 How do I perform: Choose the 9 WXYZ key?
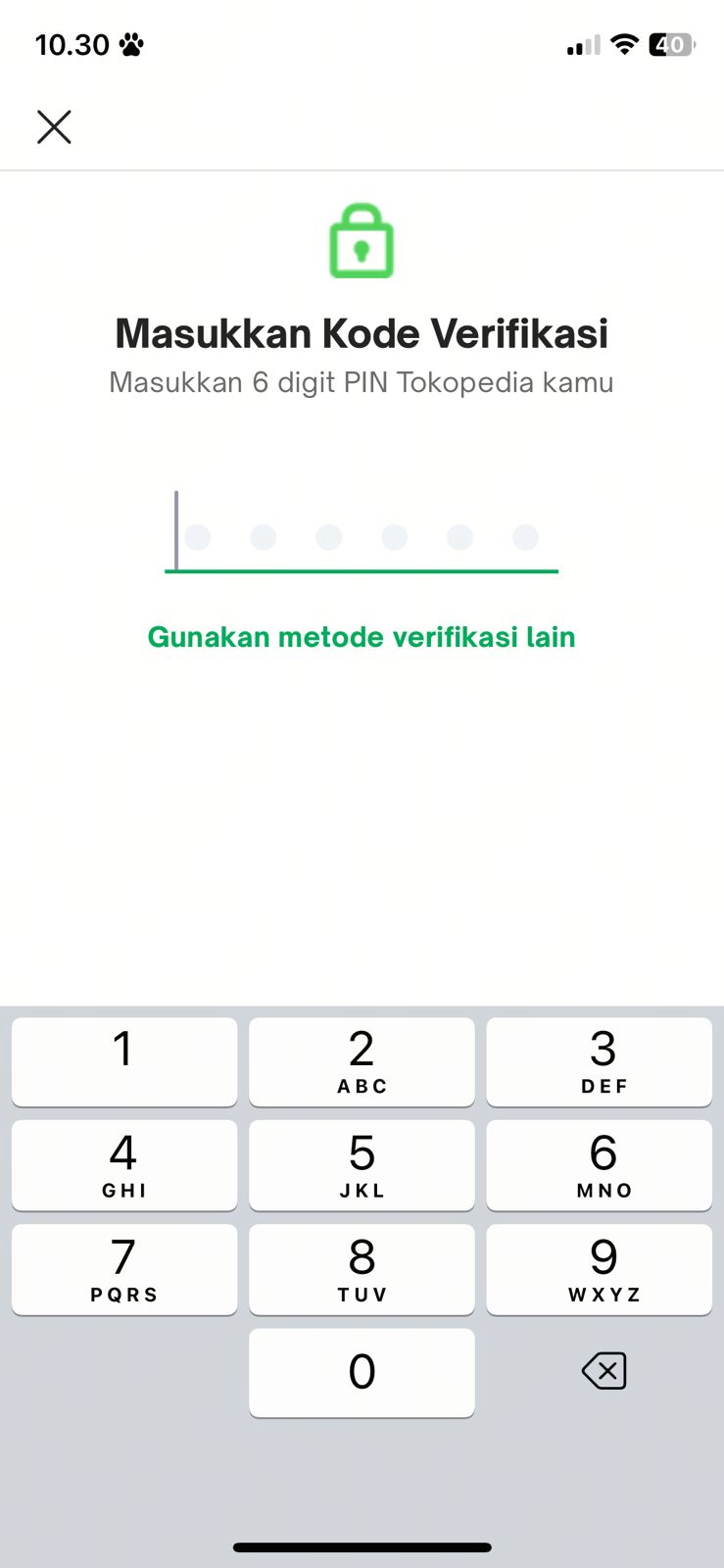[599, 1269]
